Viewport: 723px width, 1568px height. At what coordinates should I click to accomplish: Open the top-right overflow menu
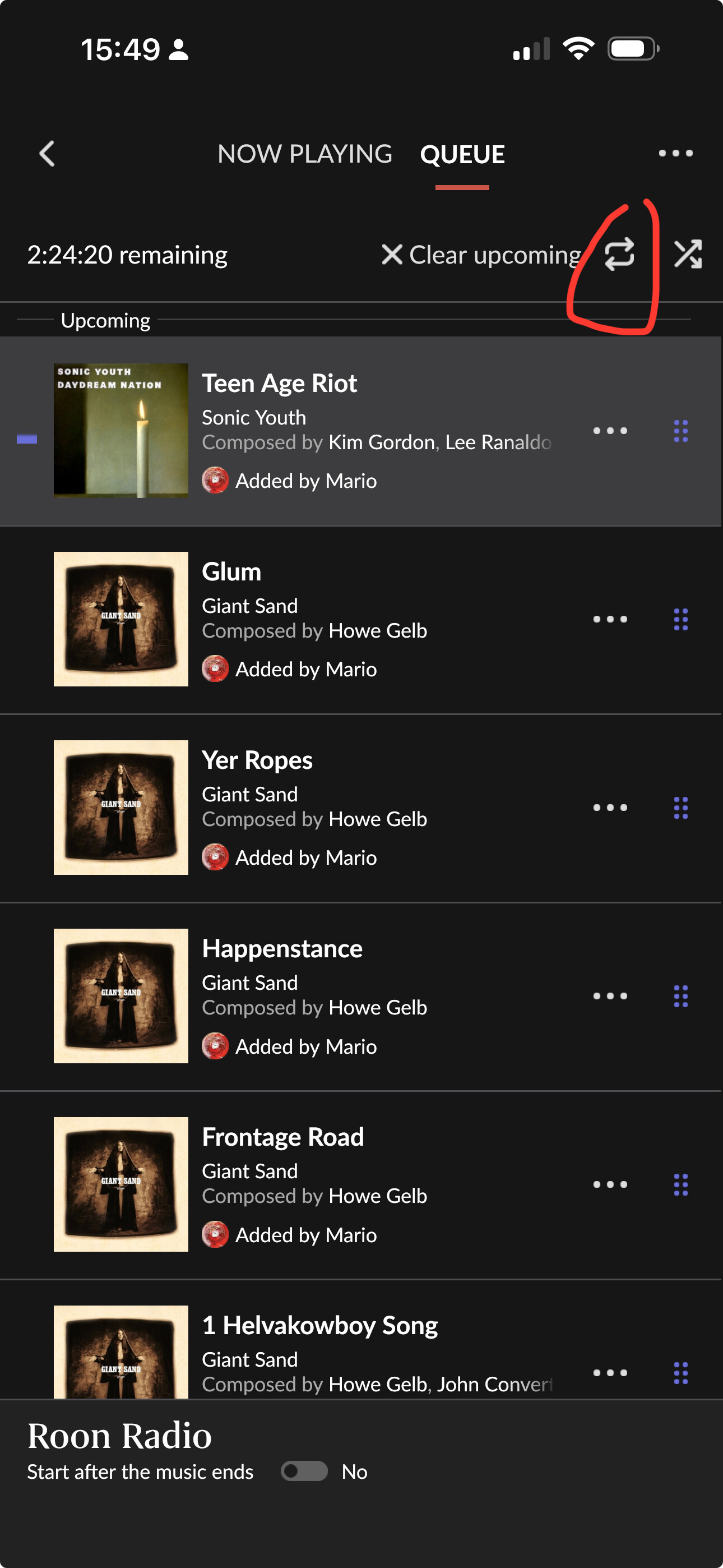tap(675, 154)
